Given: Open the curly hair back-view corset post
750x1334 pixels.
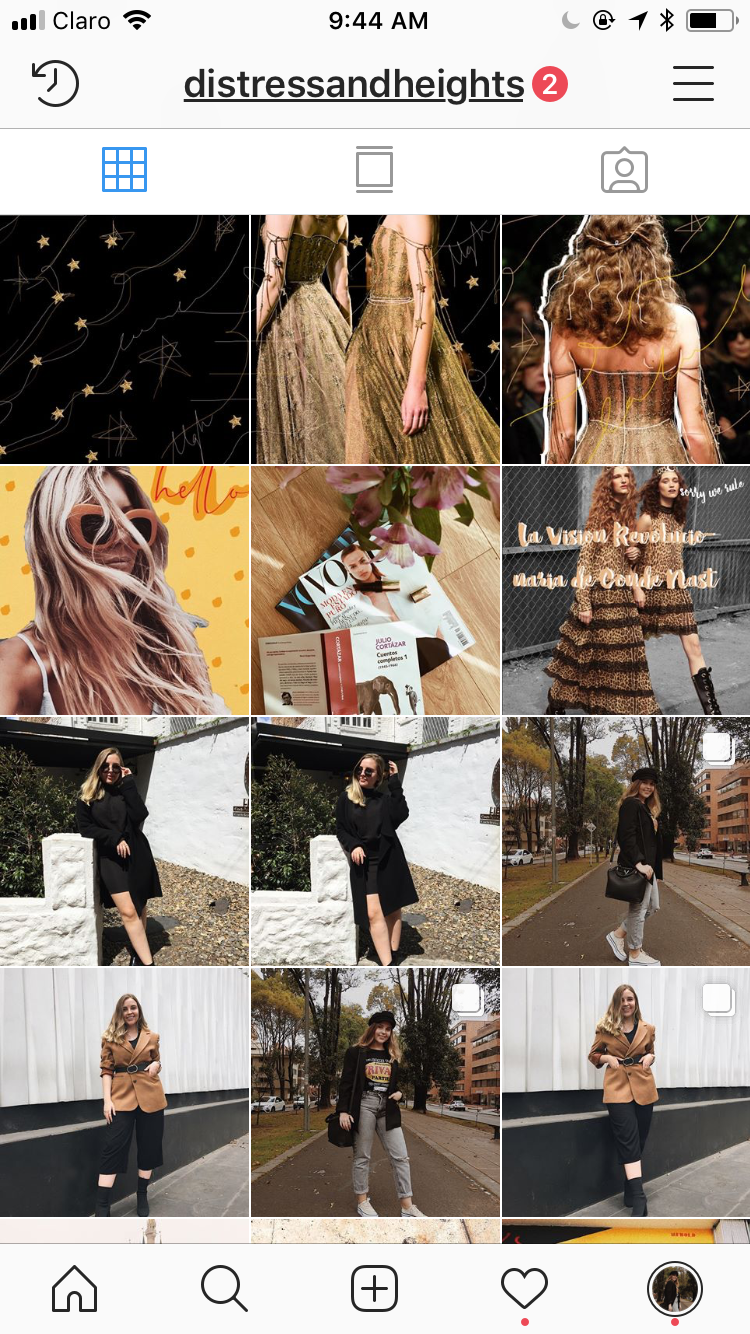Looking at the screenshot, I should click(626, 339).
